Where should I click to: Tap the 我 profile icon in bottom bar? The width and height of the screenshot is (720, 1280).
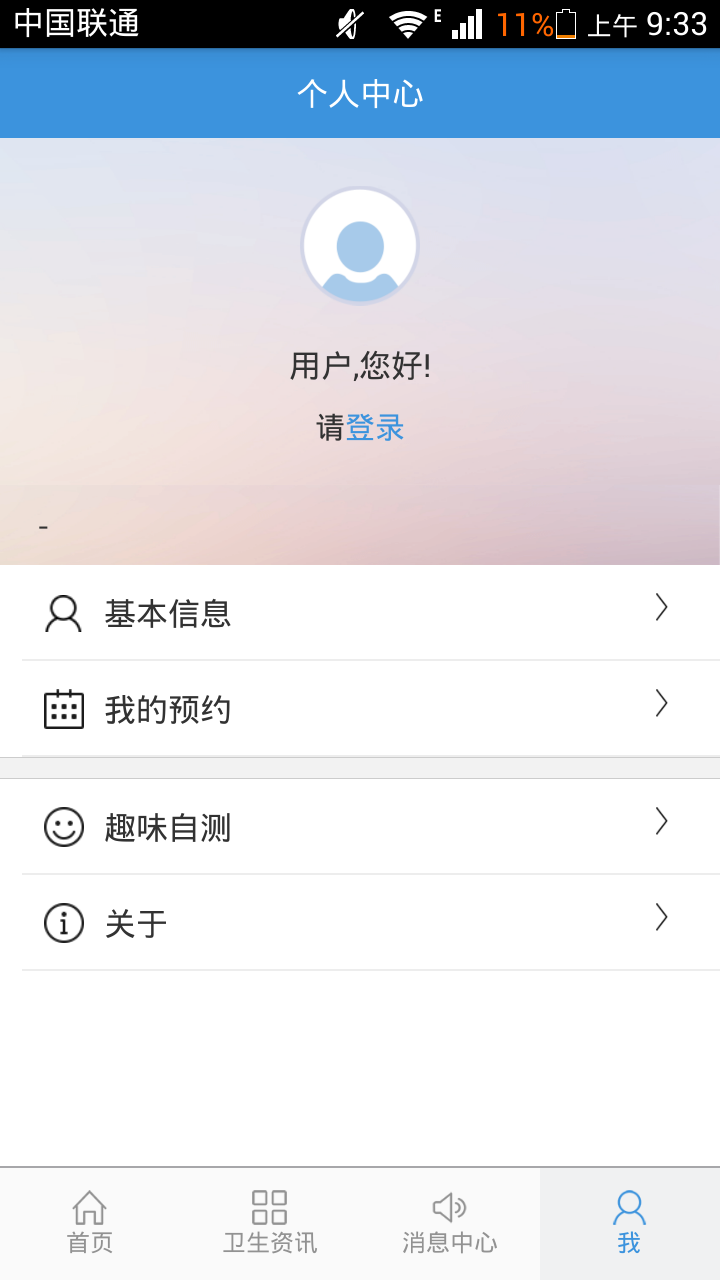(629, 1208)
